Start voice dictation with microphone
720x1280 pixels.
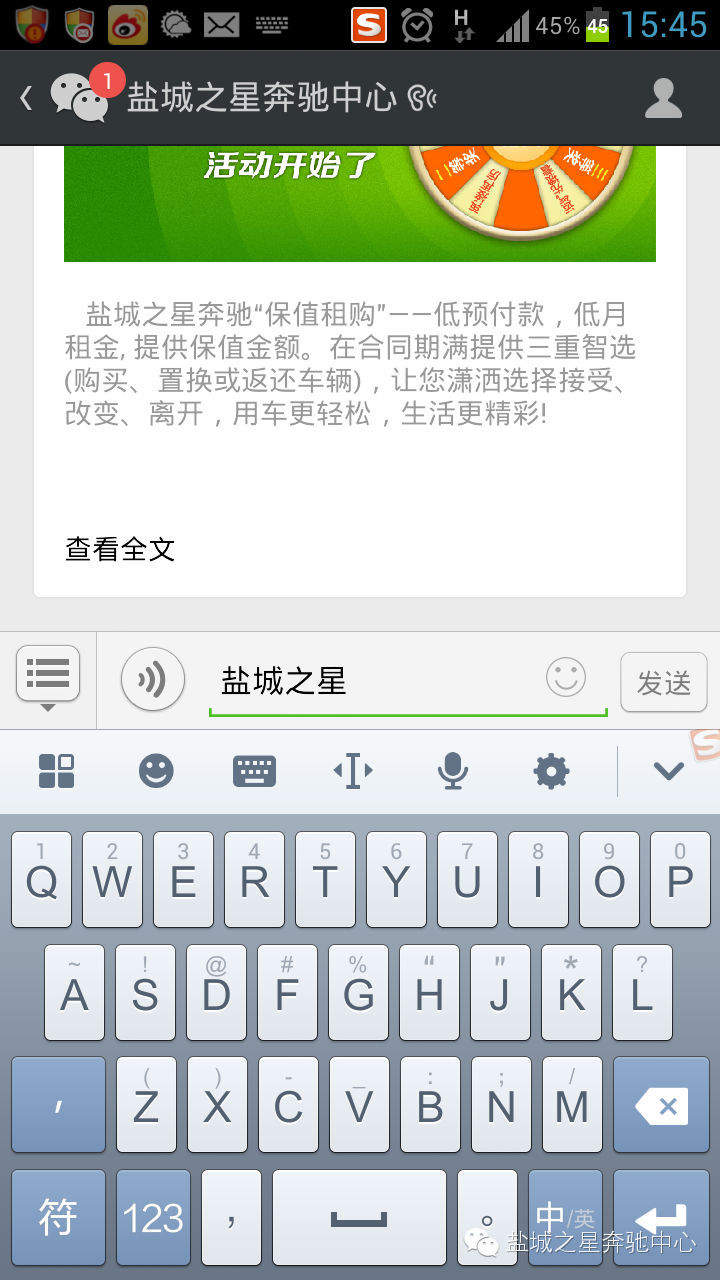tap(452, 770)
